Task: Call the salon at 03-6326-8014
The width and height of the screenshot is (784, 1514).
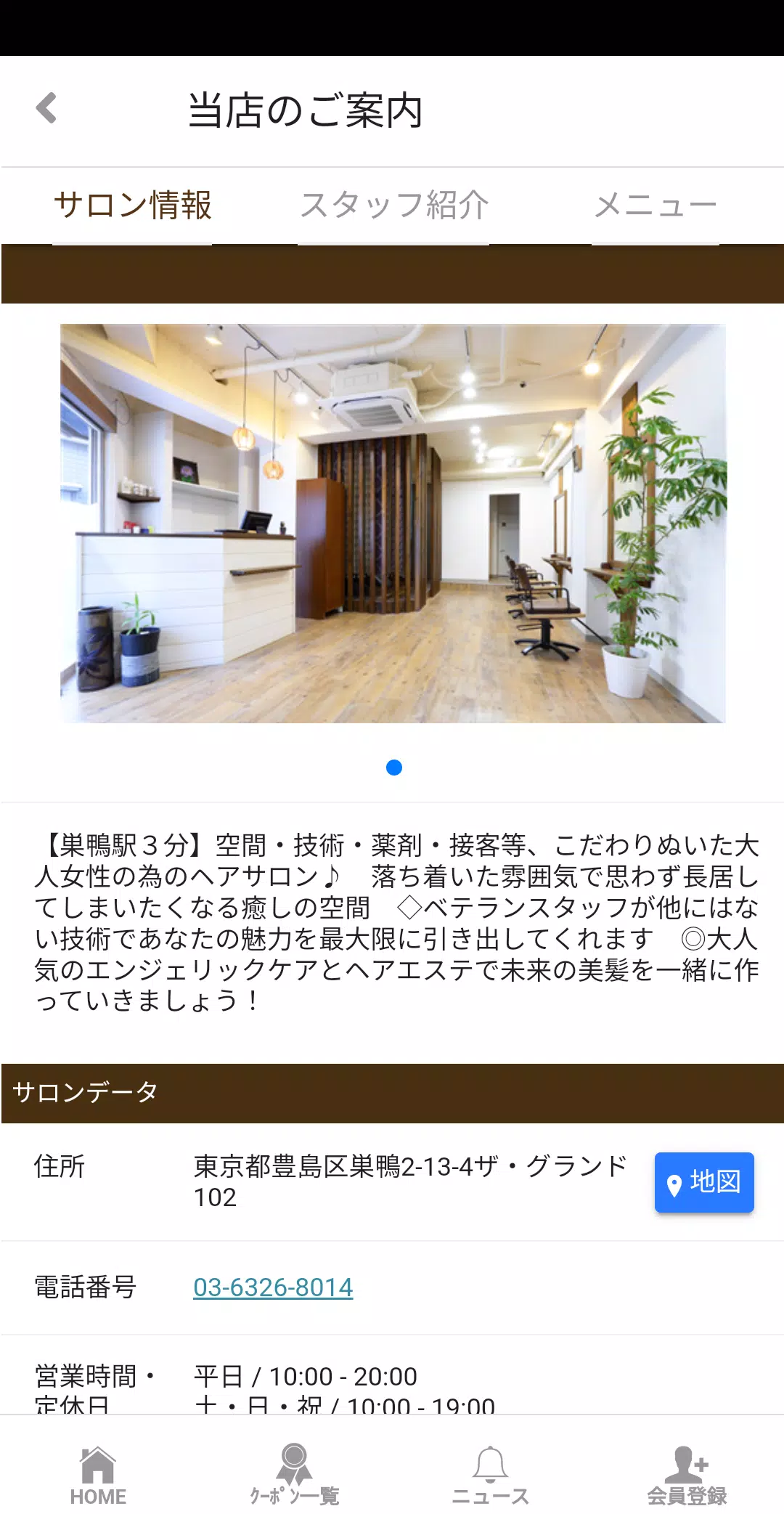Action: coord(273,1287)
